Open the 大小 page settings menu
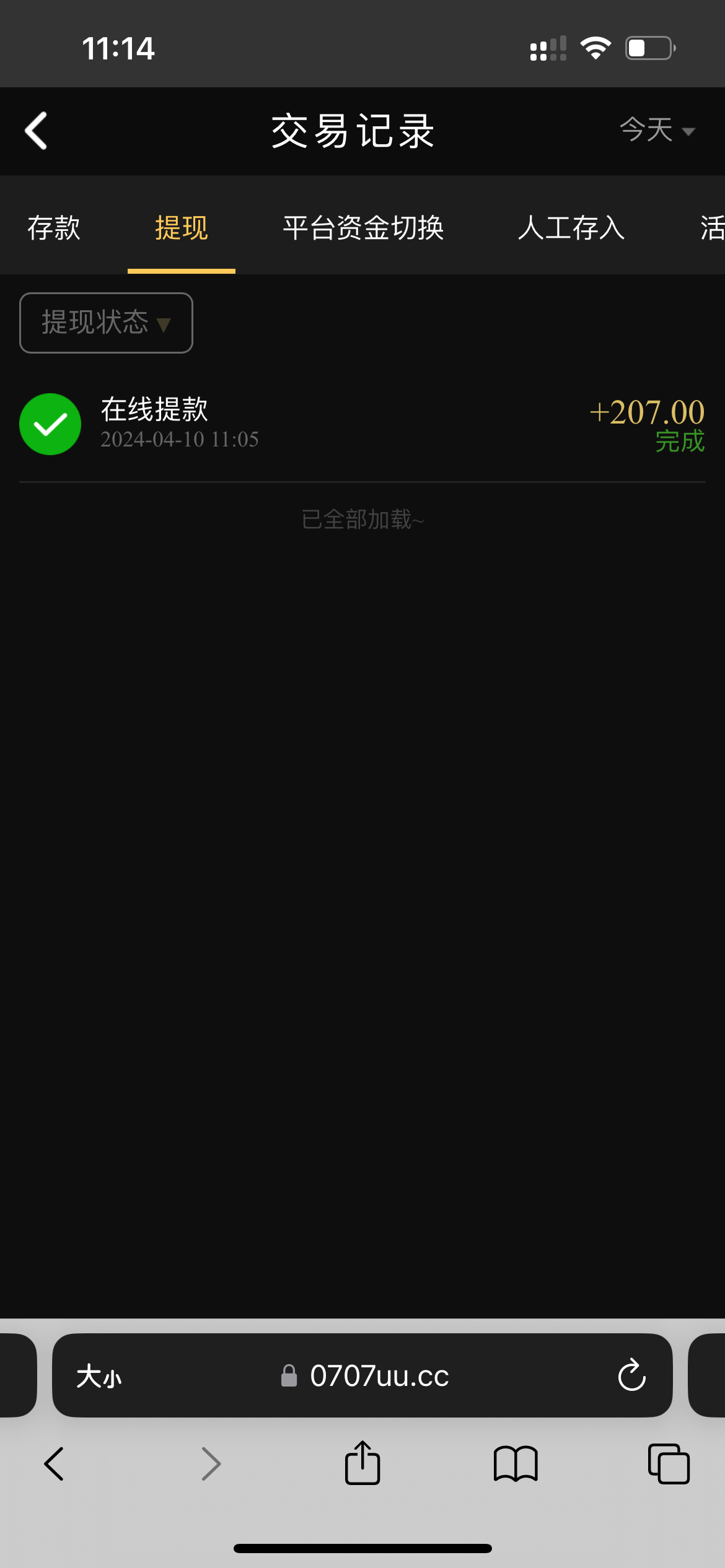 coord(99,1375)
